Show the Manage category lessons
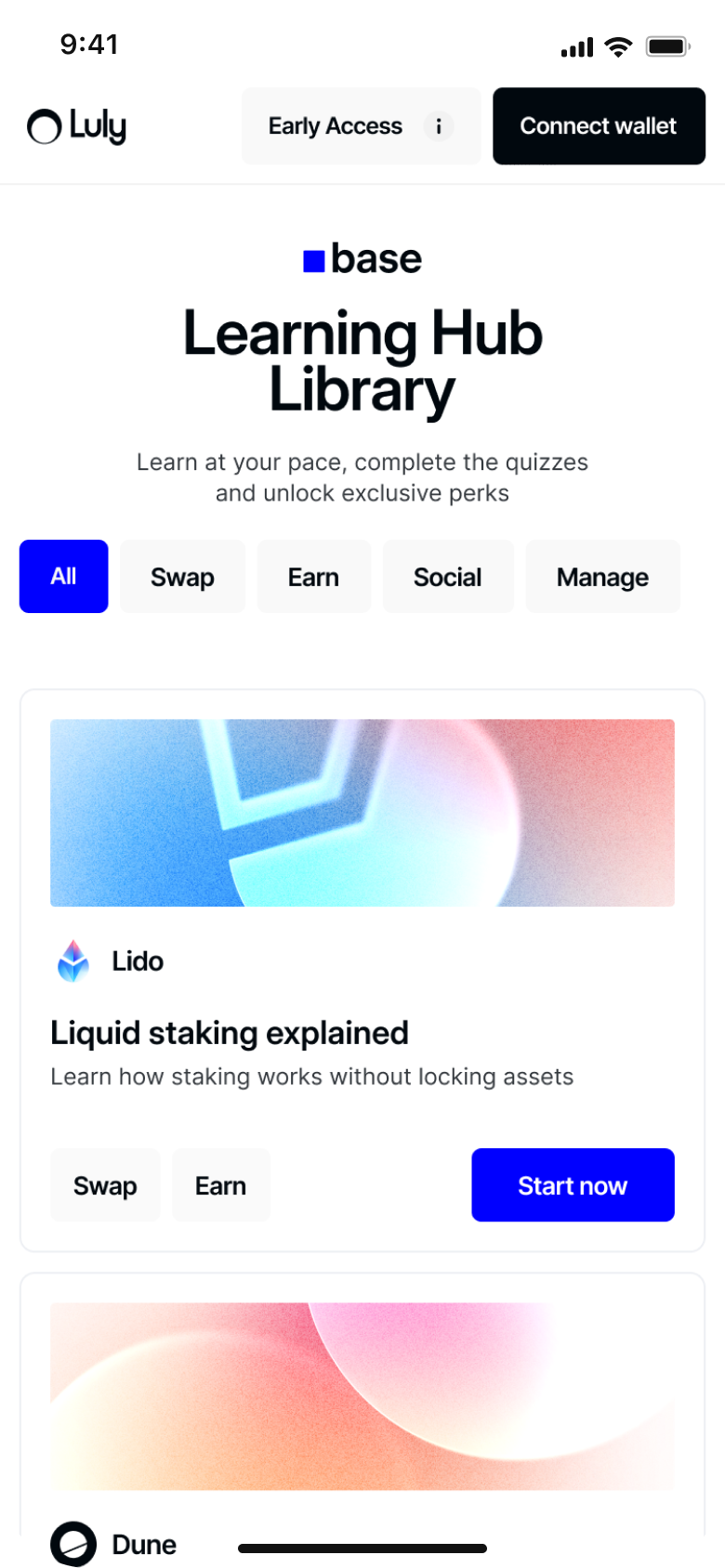 point(602,577)
